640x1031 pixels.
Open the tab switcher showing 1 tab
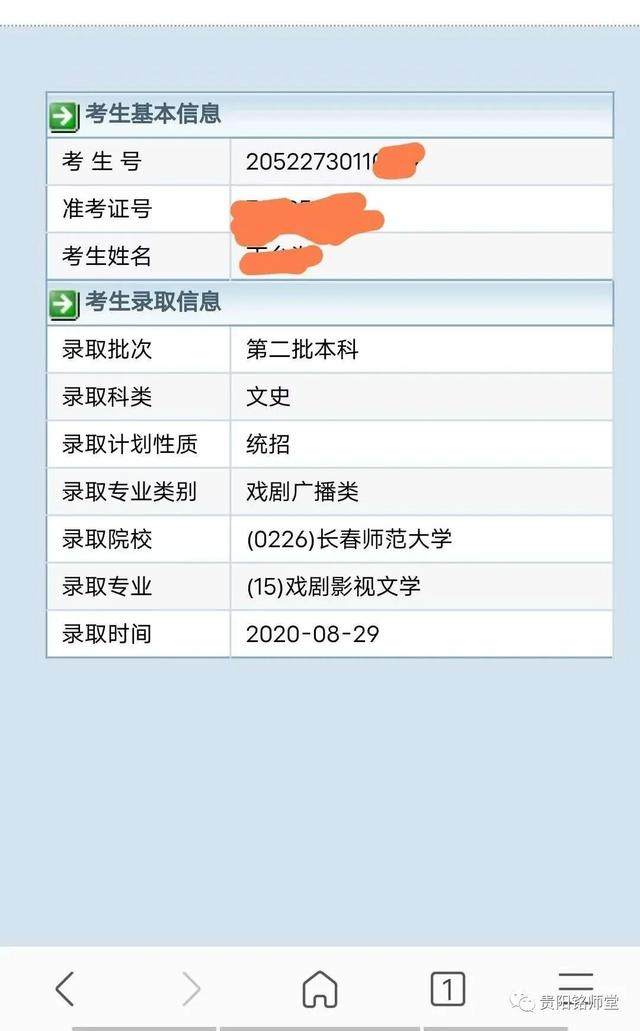click(x=447, y=989)
